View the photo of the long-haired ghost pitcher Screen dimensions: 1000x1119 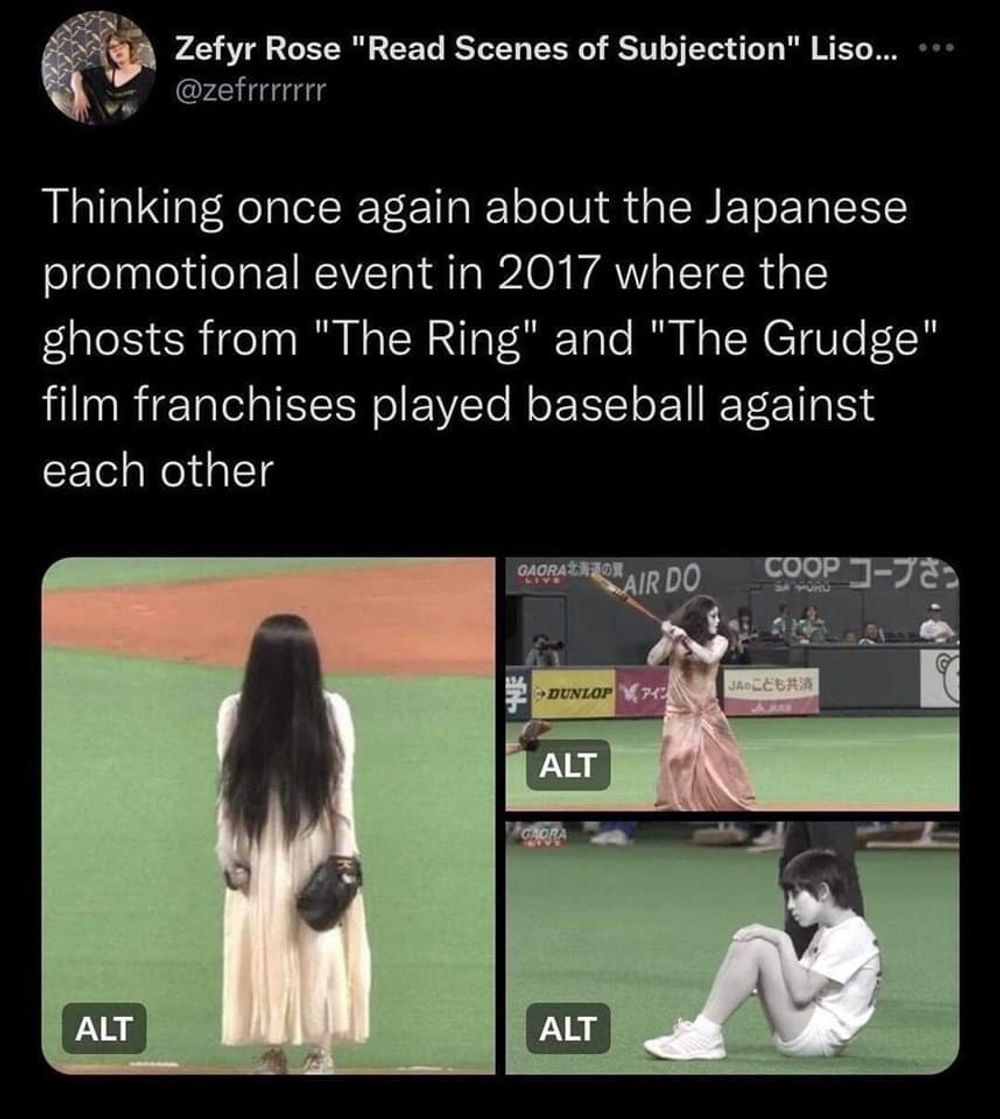point(268,815)
